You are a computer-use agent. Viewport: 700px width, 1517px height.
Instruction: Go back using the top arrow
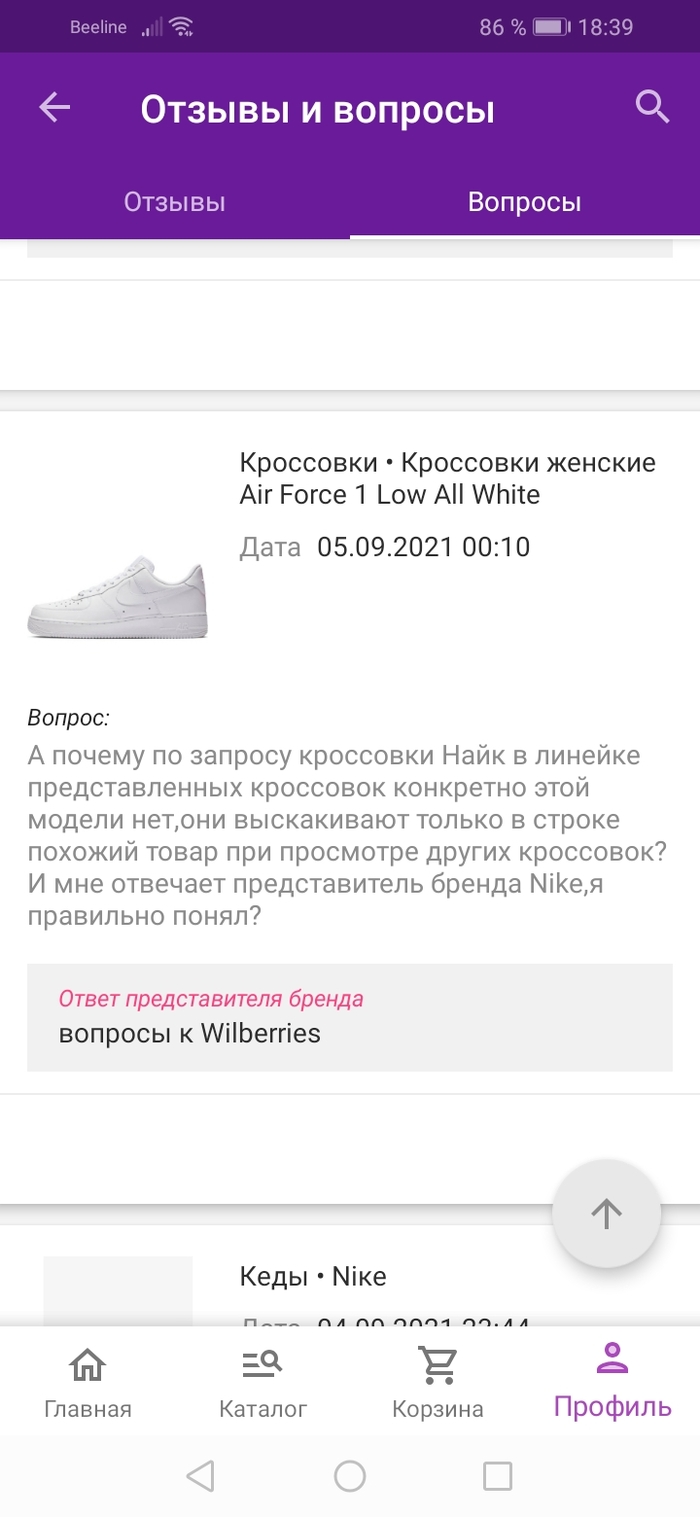pos(55,108)
